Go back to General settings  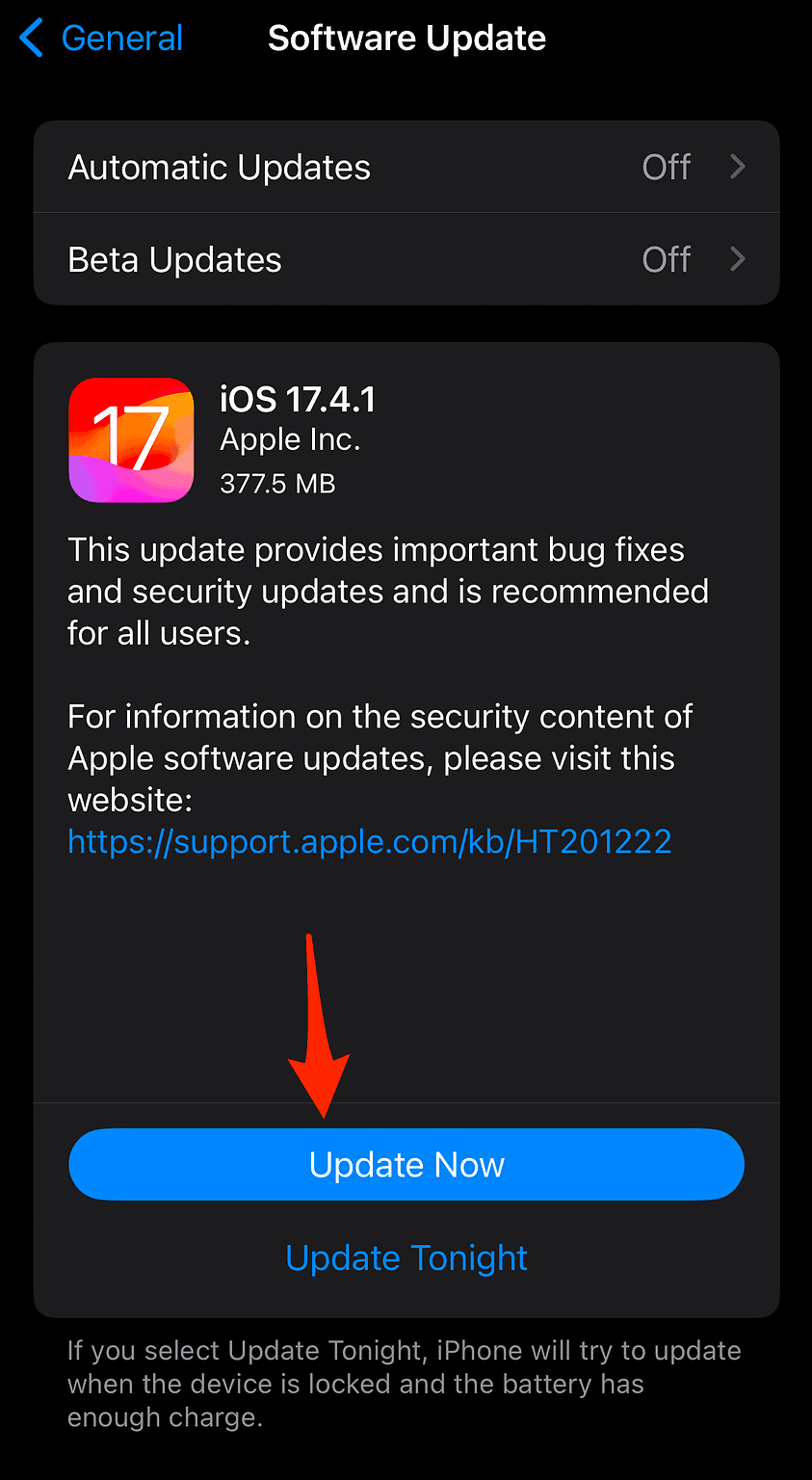tap(102, 39)
